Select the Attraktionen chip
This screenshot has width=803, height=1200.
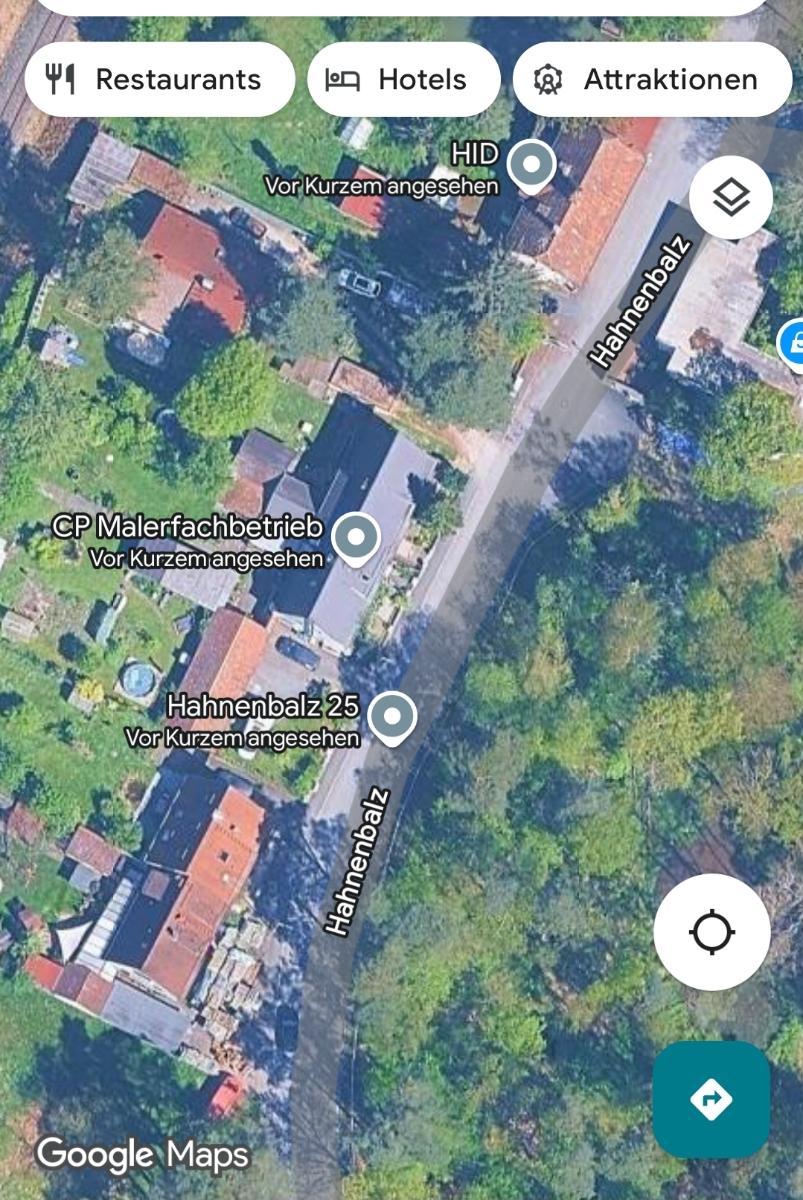coord(651,80)
